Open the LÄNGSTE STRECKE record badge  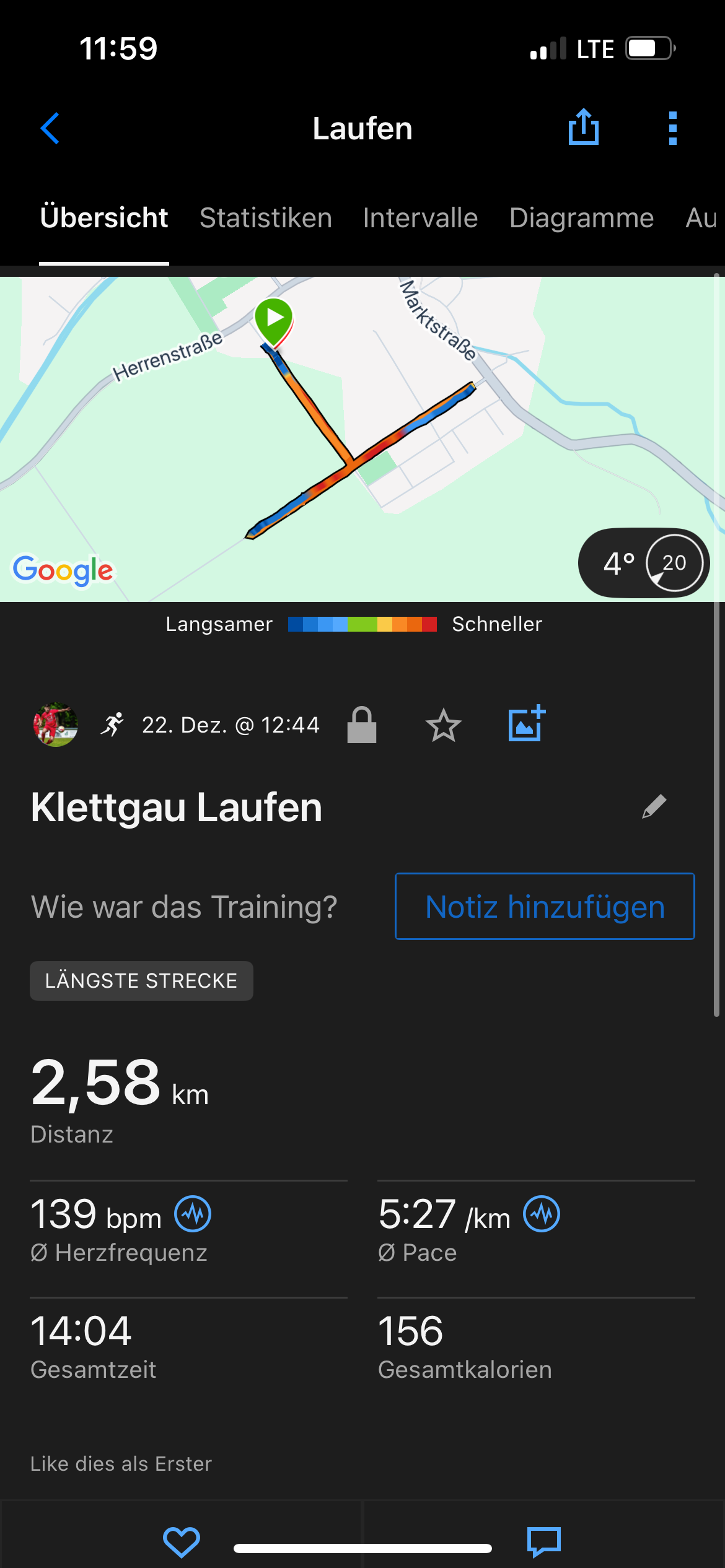141,981
